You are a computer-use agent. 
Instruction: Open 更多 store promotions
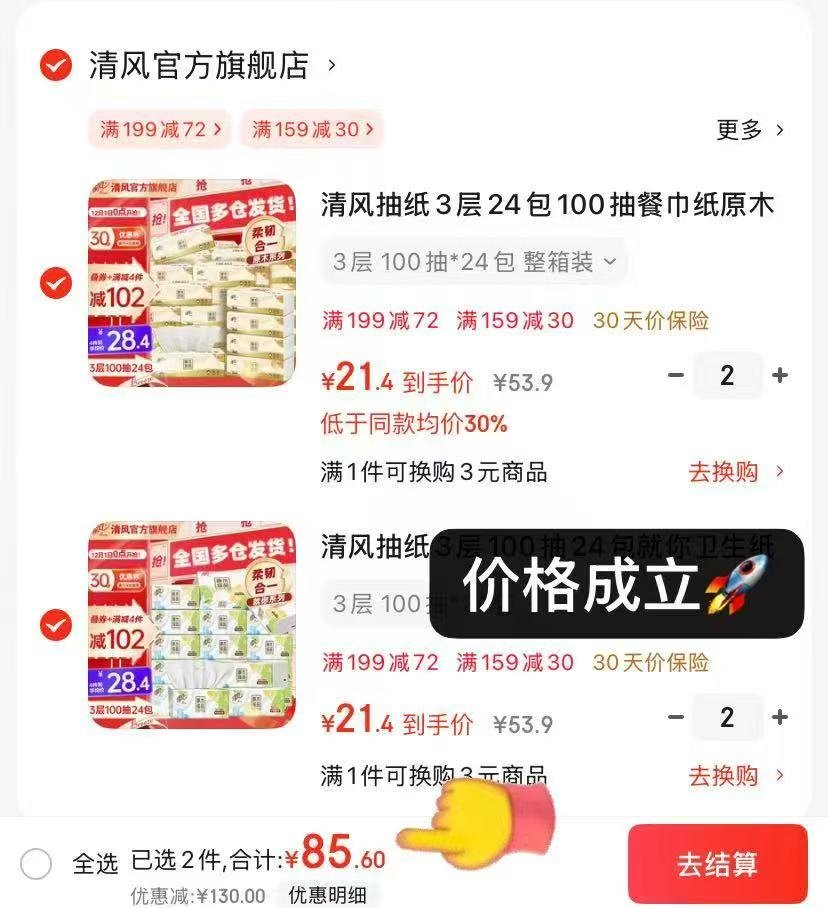pos(750,129)
